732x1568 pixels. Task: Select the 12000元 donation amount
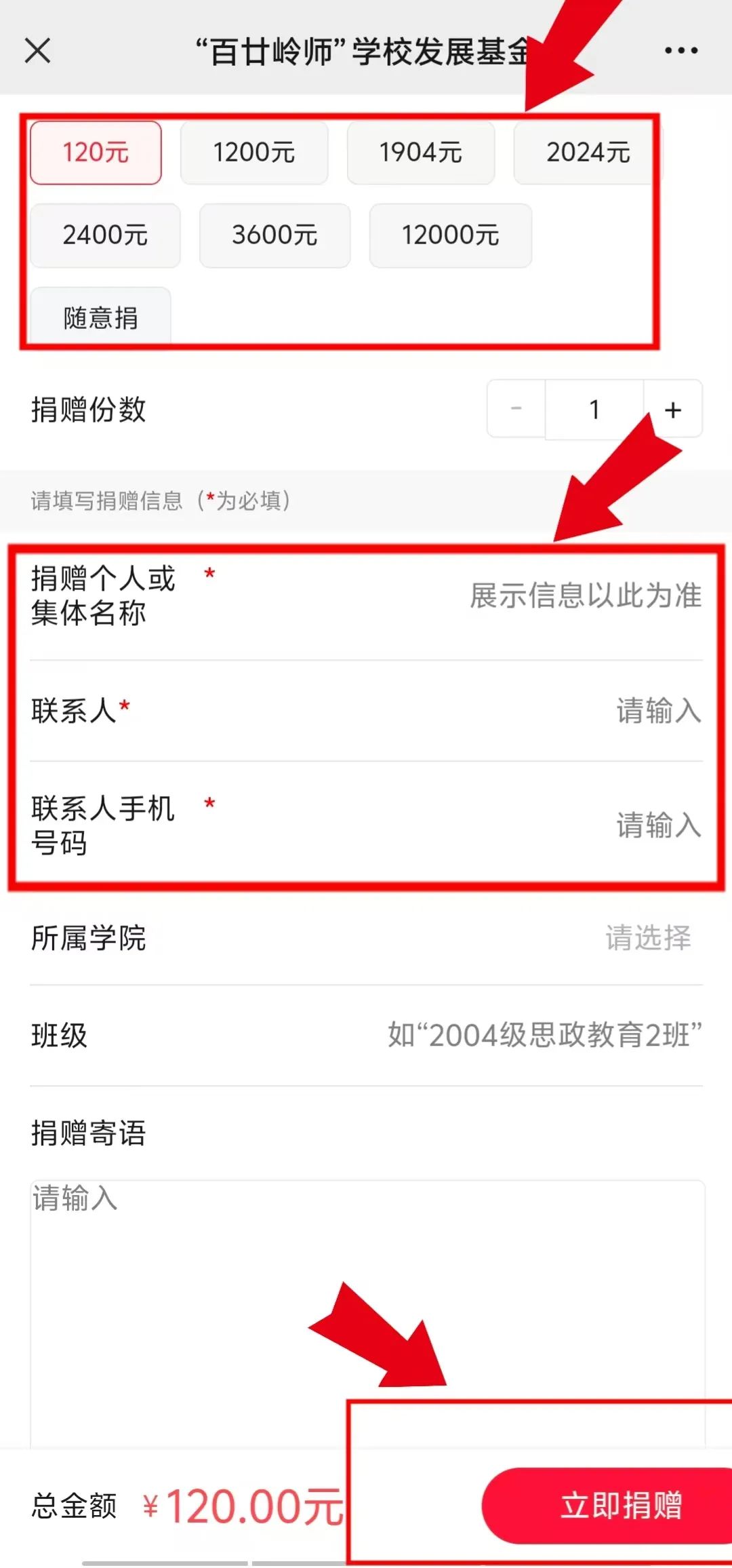pyautogui.click(x=450, y=235)
